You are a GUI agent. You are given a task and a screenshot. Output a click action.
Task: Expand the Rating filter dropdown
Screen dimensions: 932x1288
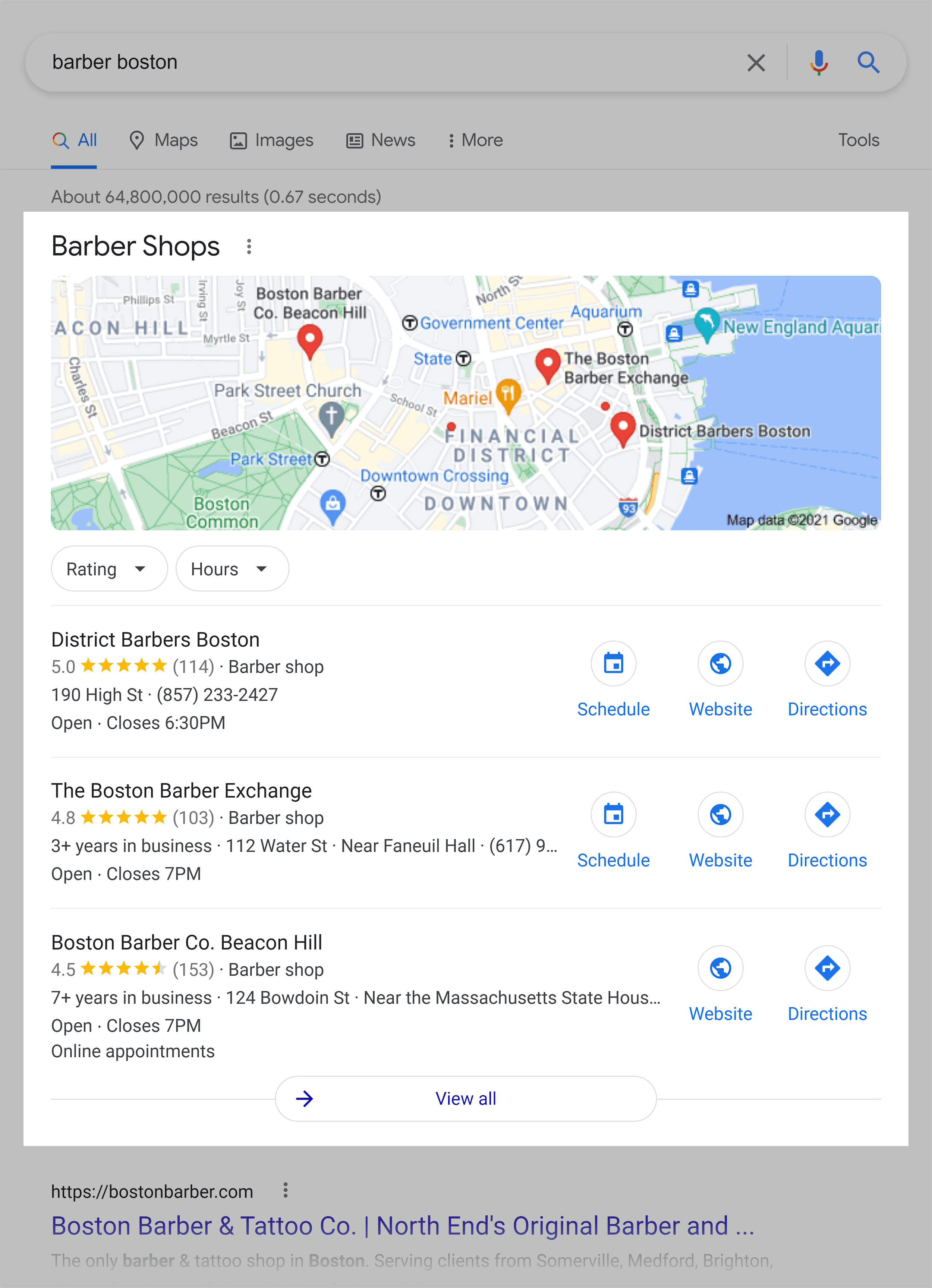108,569
